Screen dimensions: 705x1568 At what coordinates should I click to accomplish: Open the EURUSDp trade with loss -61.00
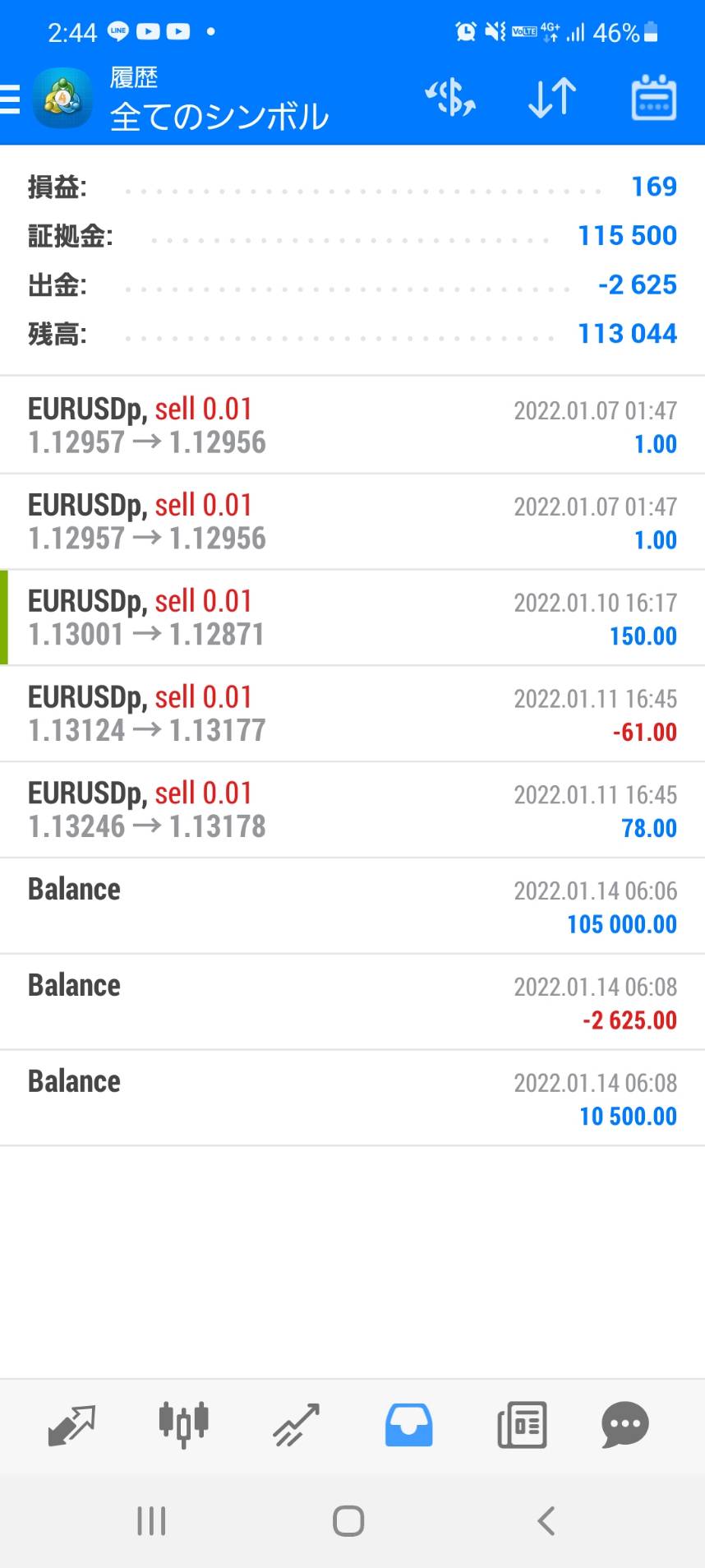[352, 714]
